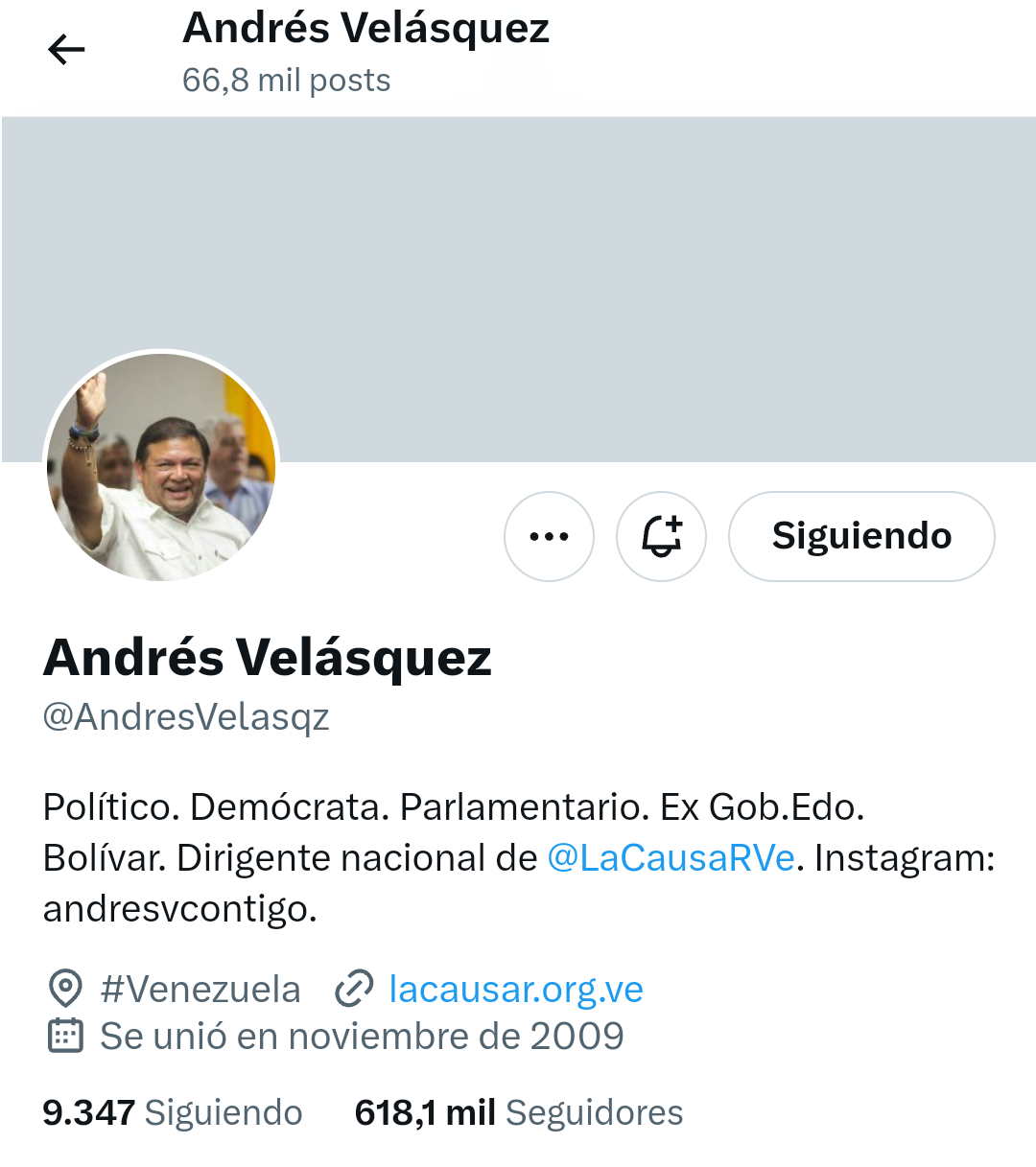Click 'Se unió en noviembre de 2009' text

click(x=362, y=1036)
